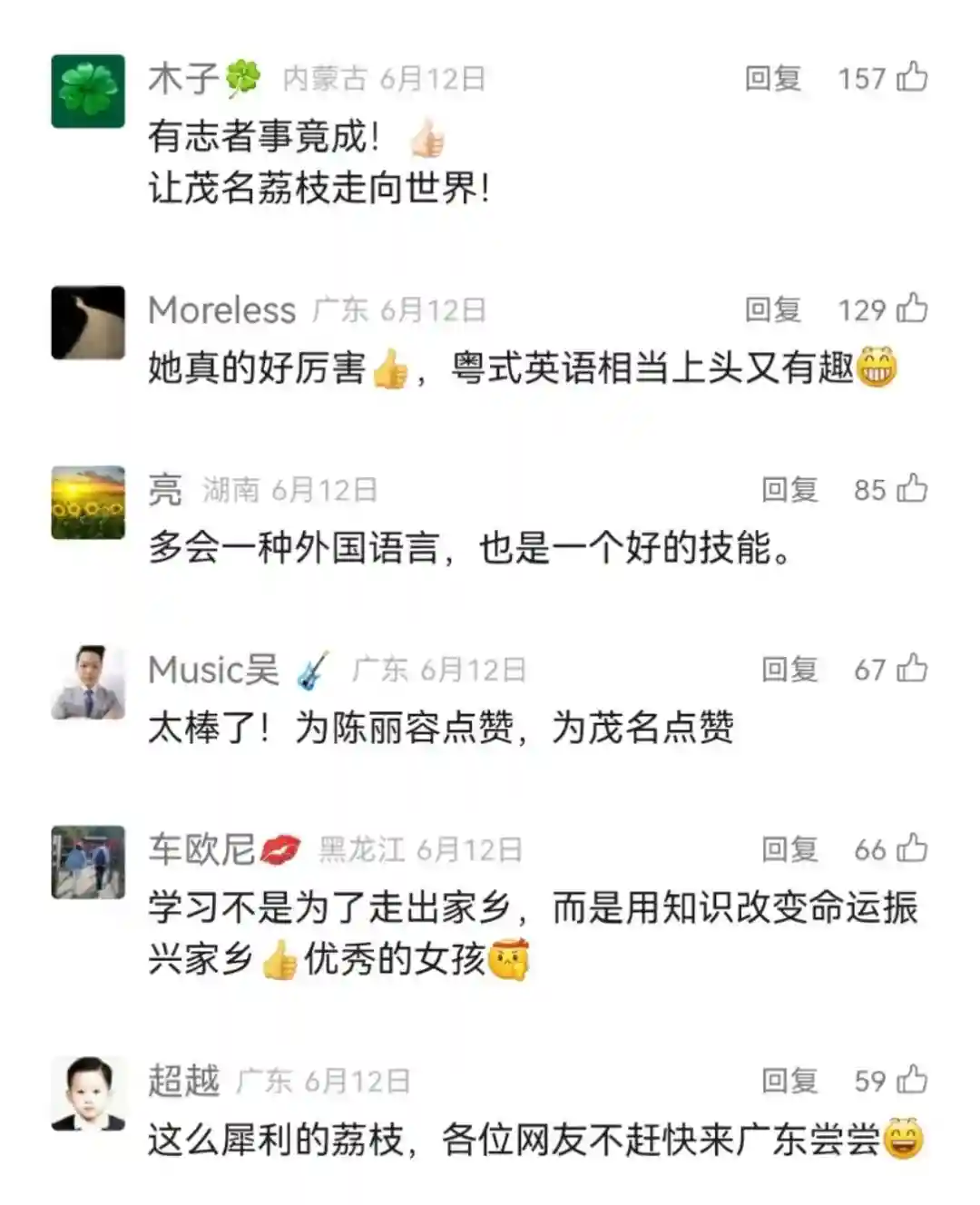
Task: Like 亮's comment
Action: coord(912,489)
